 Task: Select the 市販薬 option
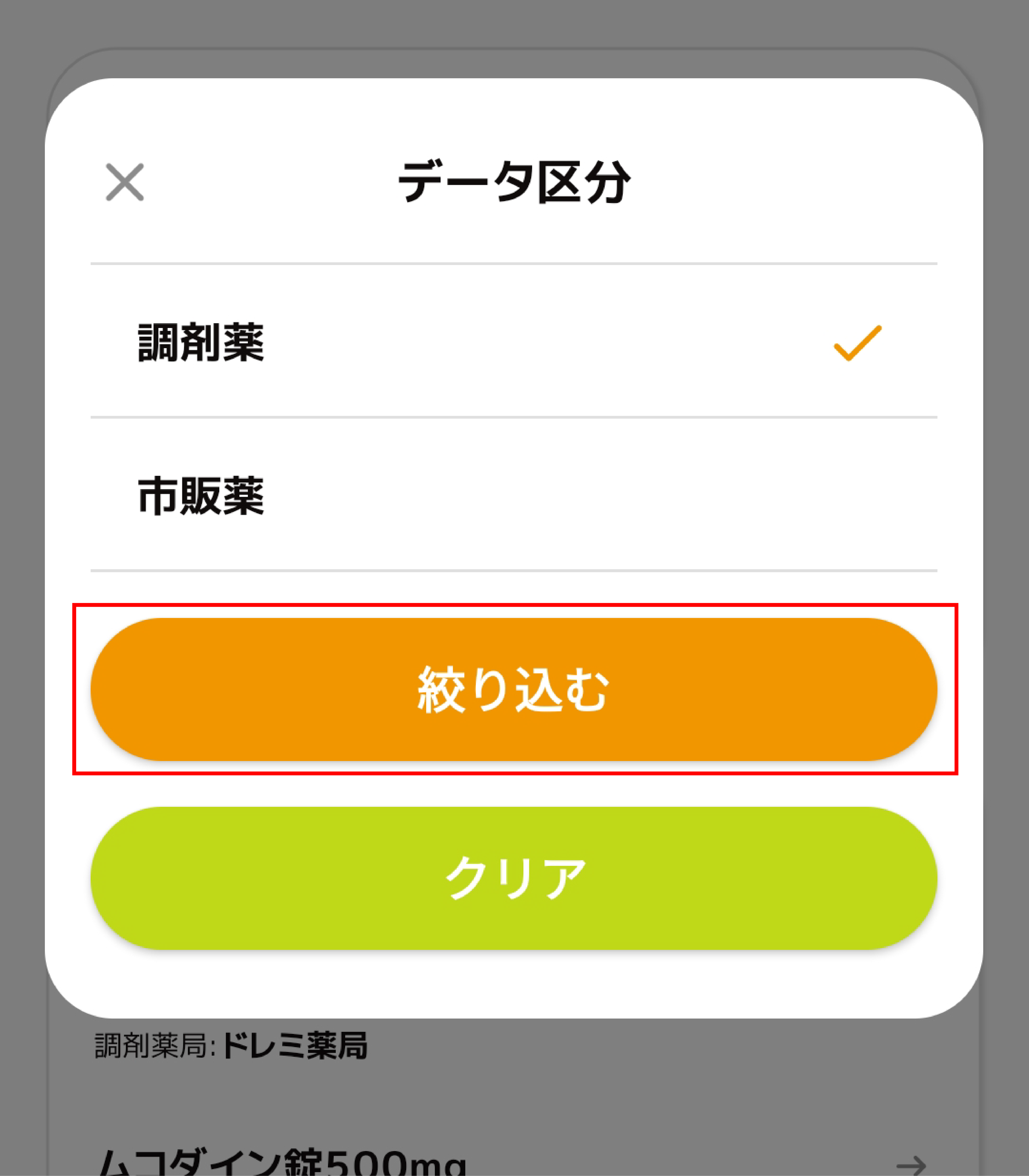[x=513, y=495]
